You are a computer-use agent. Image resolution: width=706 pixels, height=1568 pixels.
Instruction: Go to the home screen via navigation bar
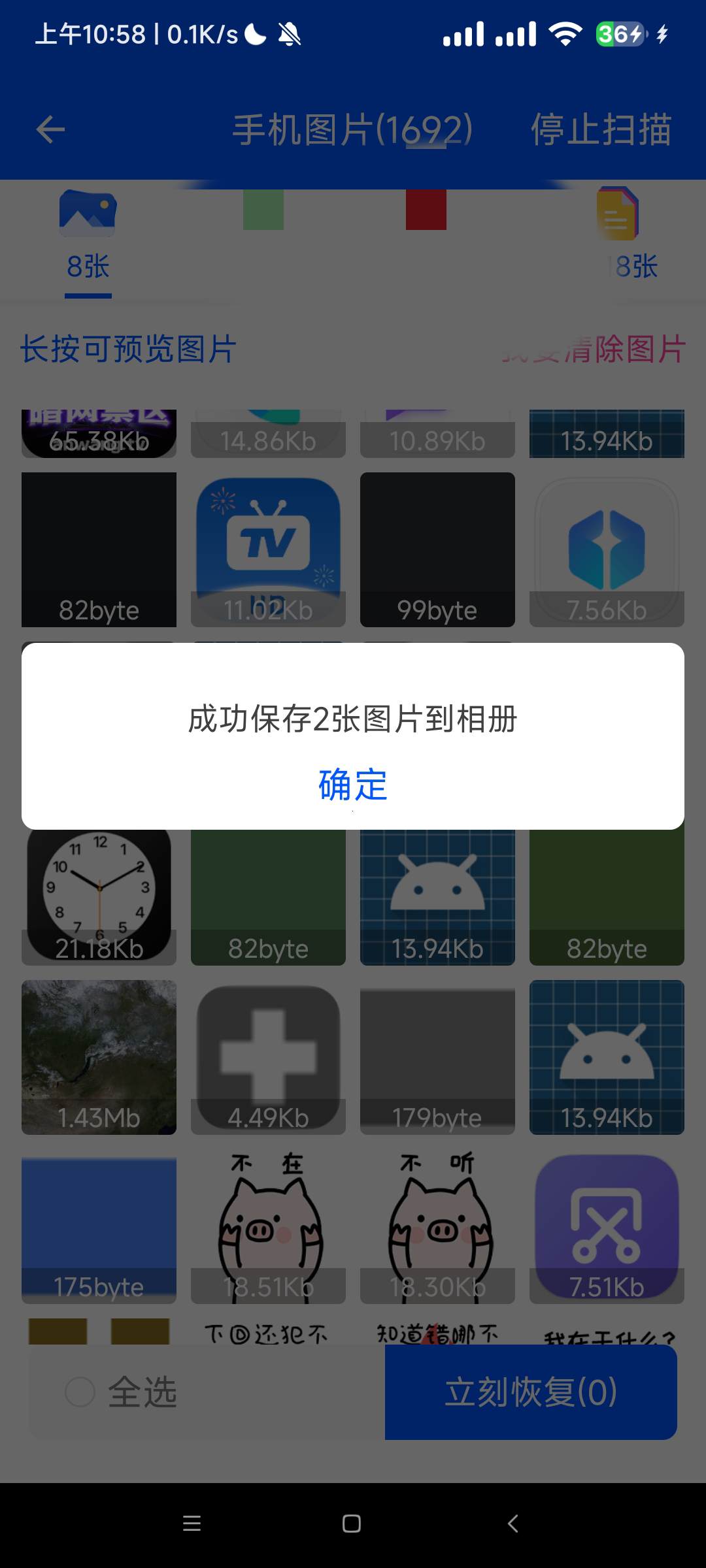coord(352,1524)
